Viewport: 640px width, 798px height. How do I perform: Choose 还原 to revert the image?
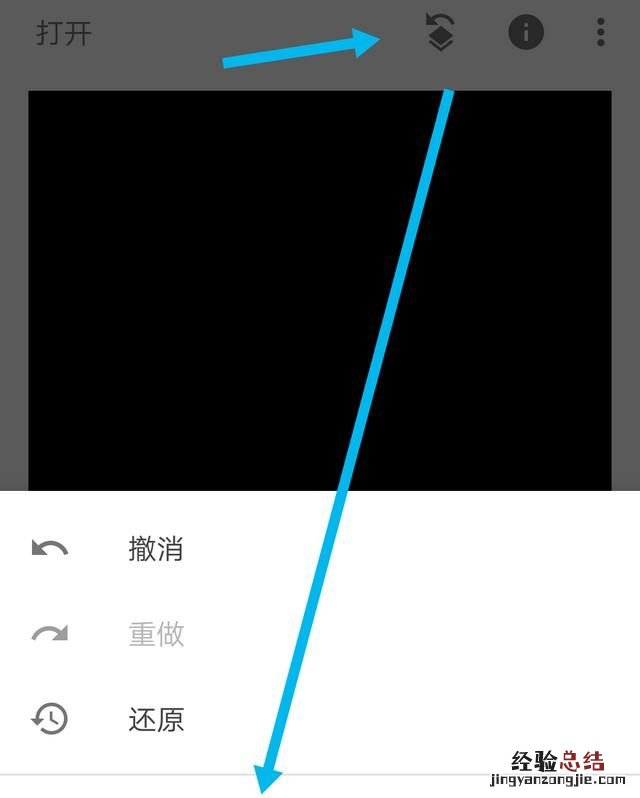click(x=156, y=719)
